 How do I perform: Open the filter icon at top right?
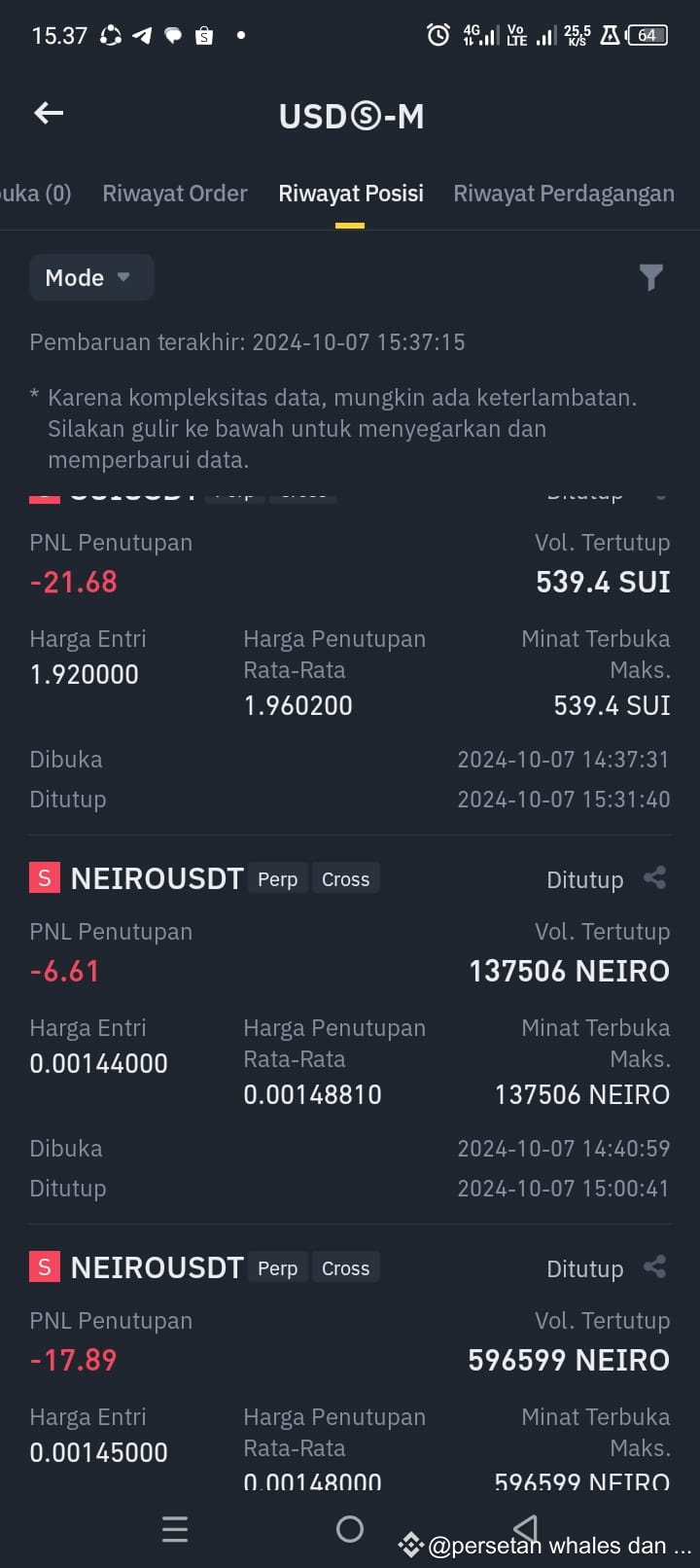651,277
